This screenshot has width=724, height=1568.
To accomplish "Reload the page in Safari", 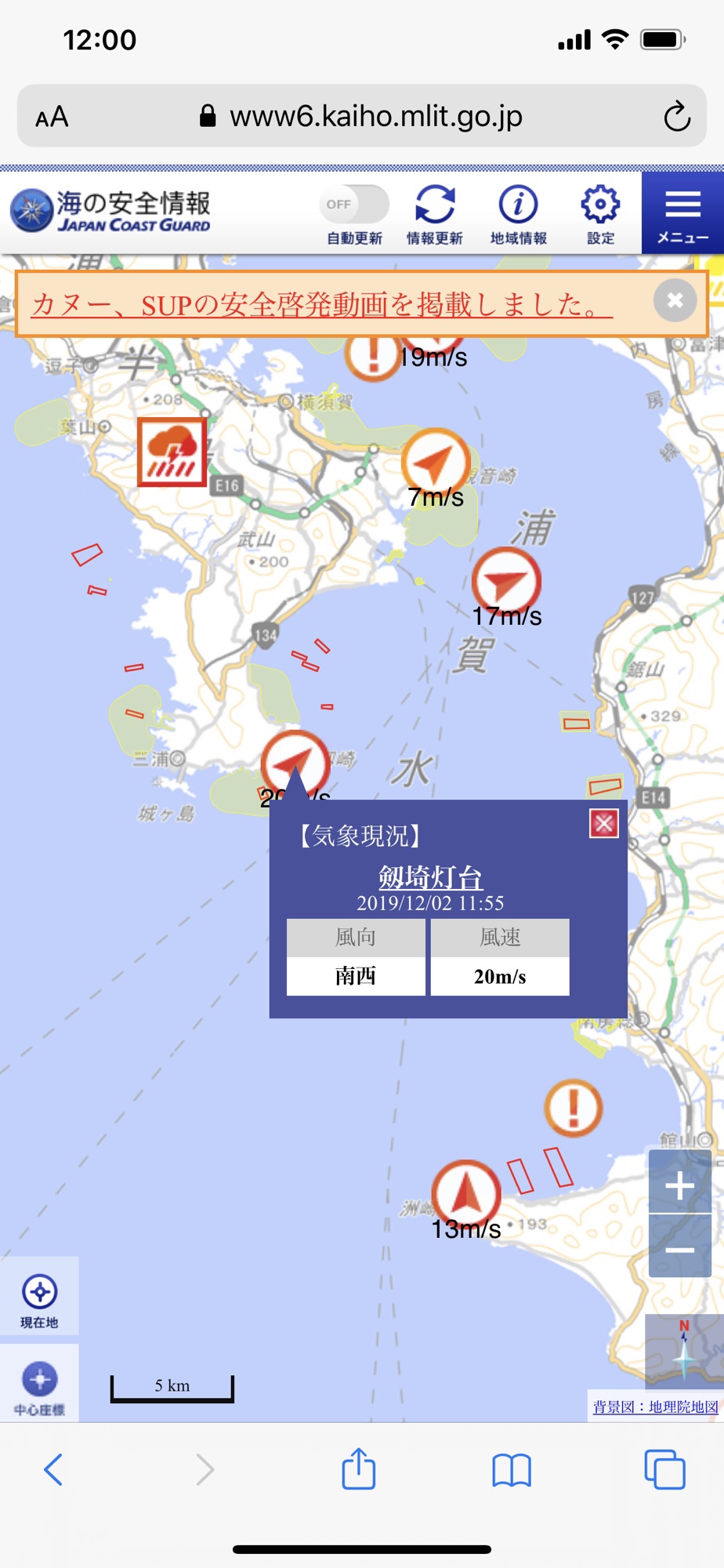I will (676, 117).
